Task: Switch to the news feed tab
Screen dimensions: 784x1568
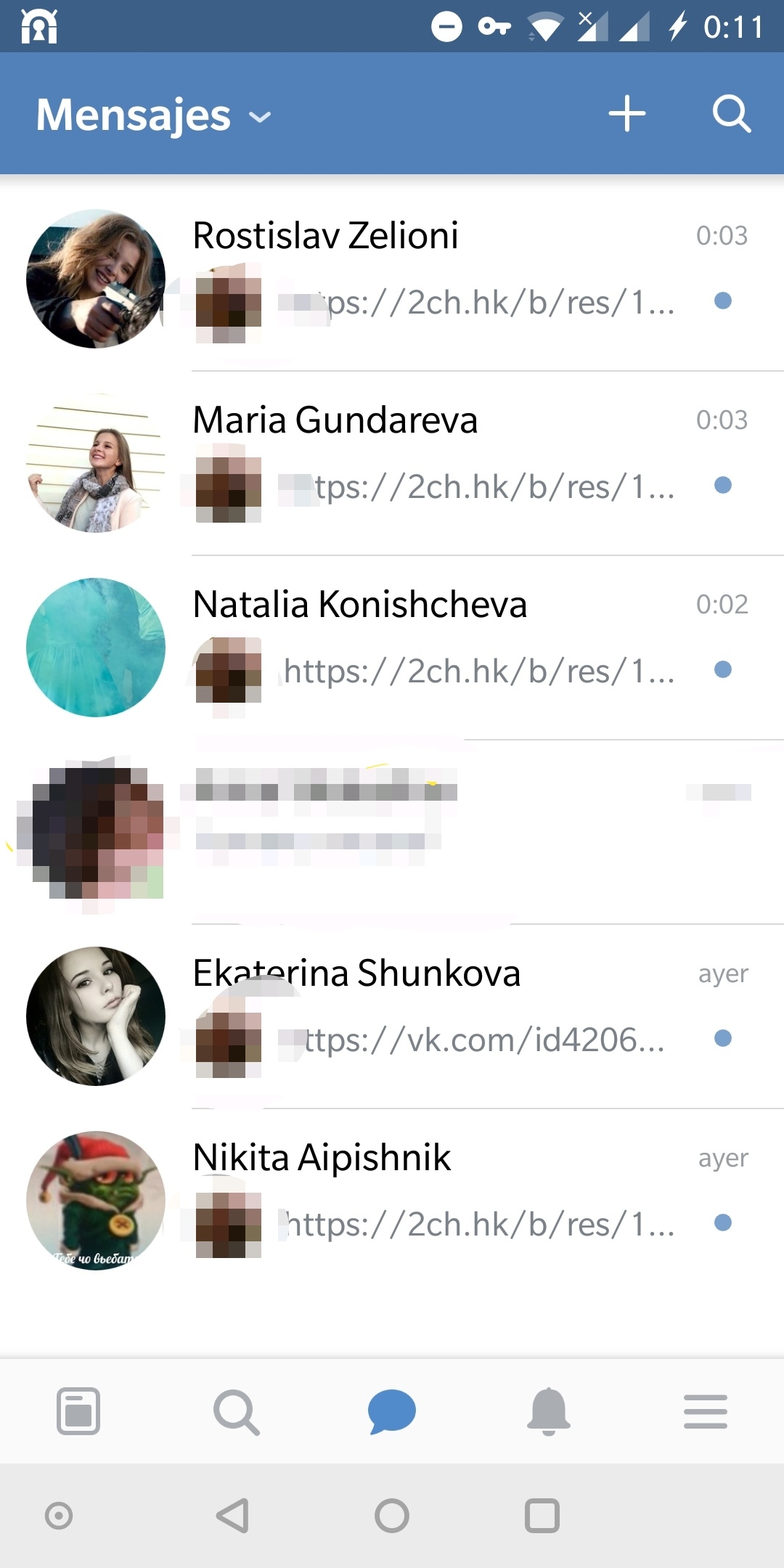Action: (x=78, y=1412)
